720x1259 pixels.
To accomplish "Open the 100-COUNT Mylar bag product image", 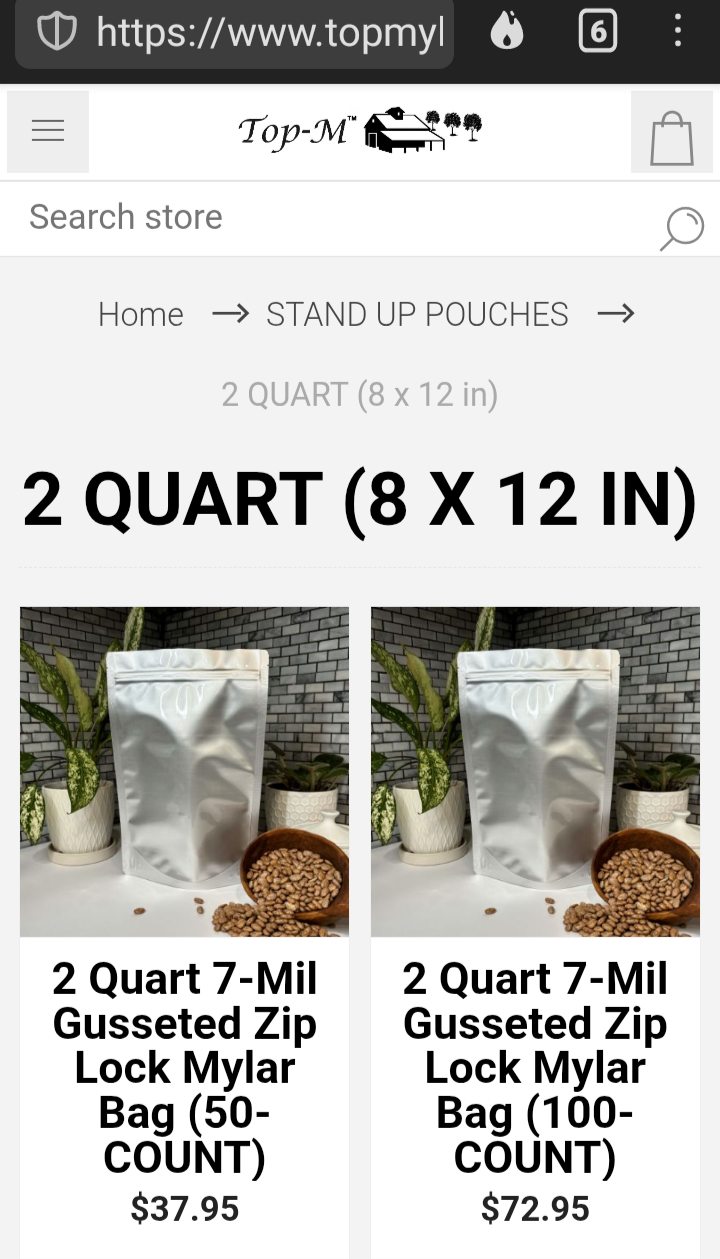I will point(535,772).
